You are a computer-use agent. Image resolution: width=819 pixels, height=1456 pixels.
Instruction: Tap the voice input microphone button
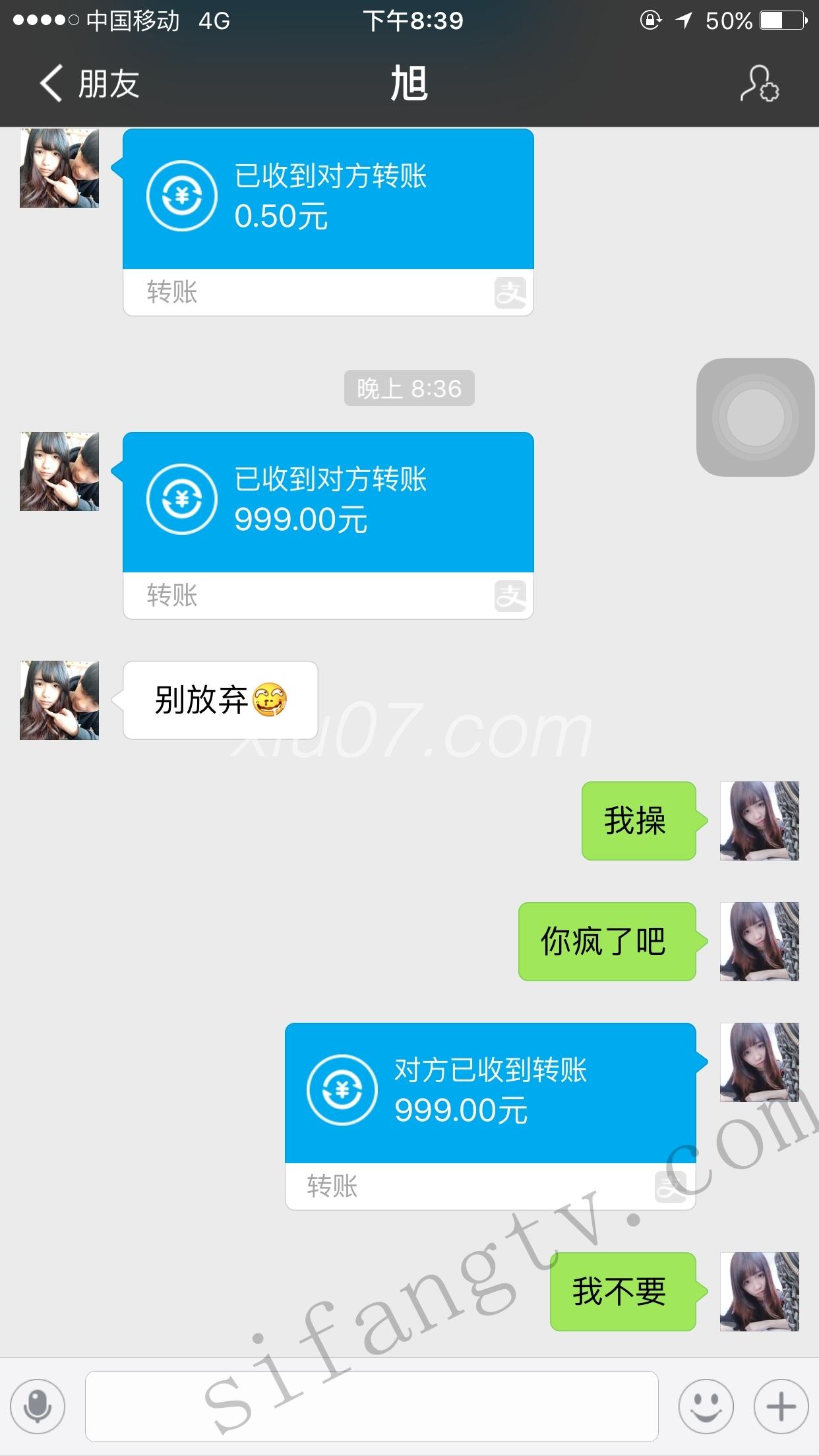click(38, 1407)
